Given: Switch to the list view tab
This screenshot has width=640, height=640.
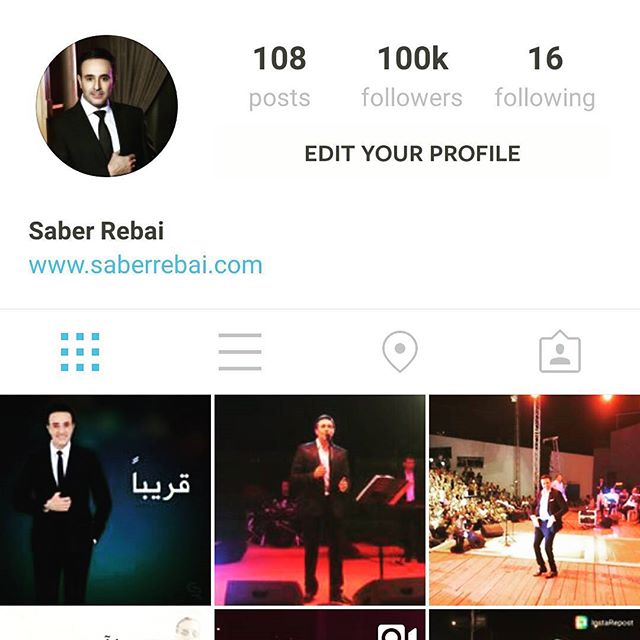Looking at the screenshot, I should pyautogui.click(x=240, y=352).
